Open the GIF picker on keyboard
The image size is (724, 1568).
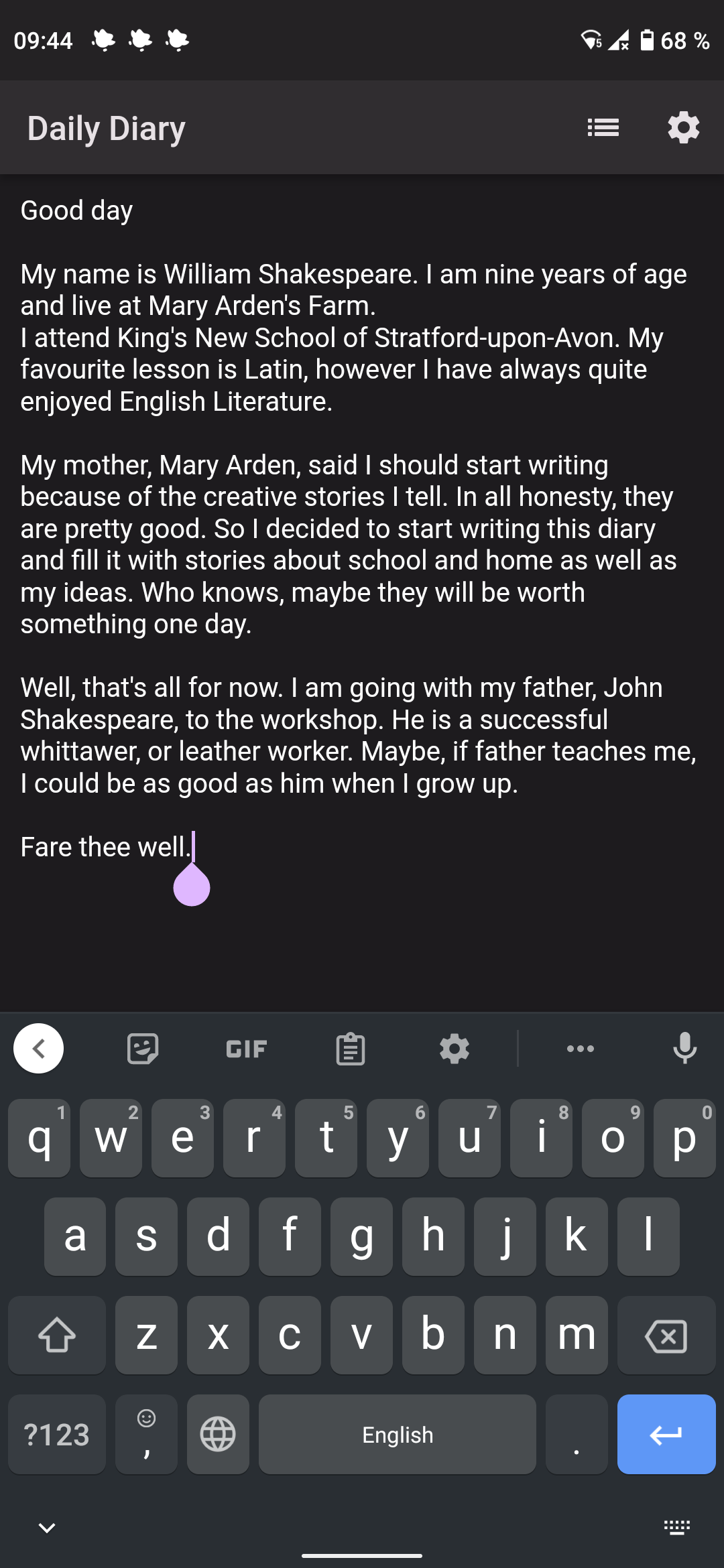[x=247, y=1049]
